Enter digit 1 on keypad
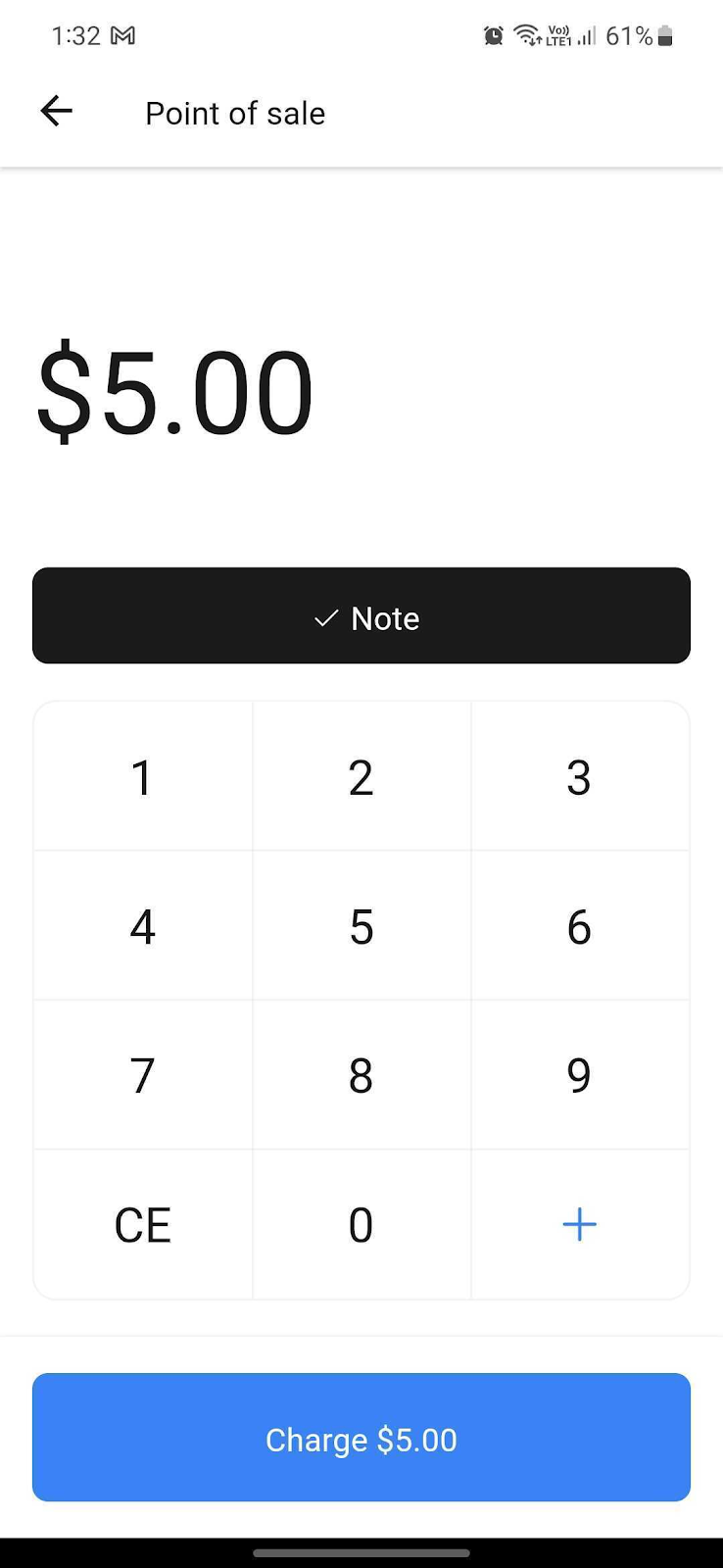The image size is (723, 1568). tap(143, 776)
